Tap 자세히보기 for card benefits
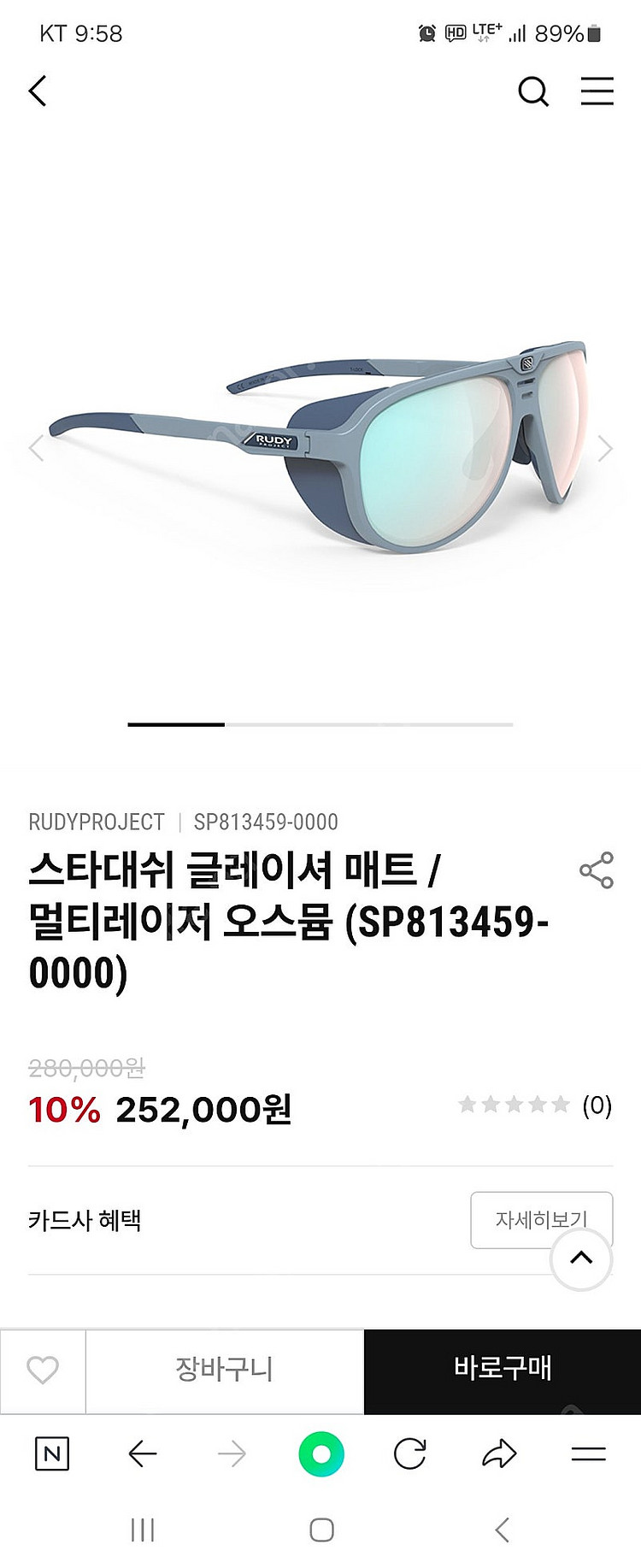 click(x=541, y=1219)
